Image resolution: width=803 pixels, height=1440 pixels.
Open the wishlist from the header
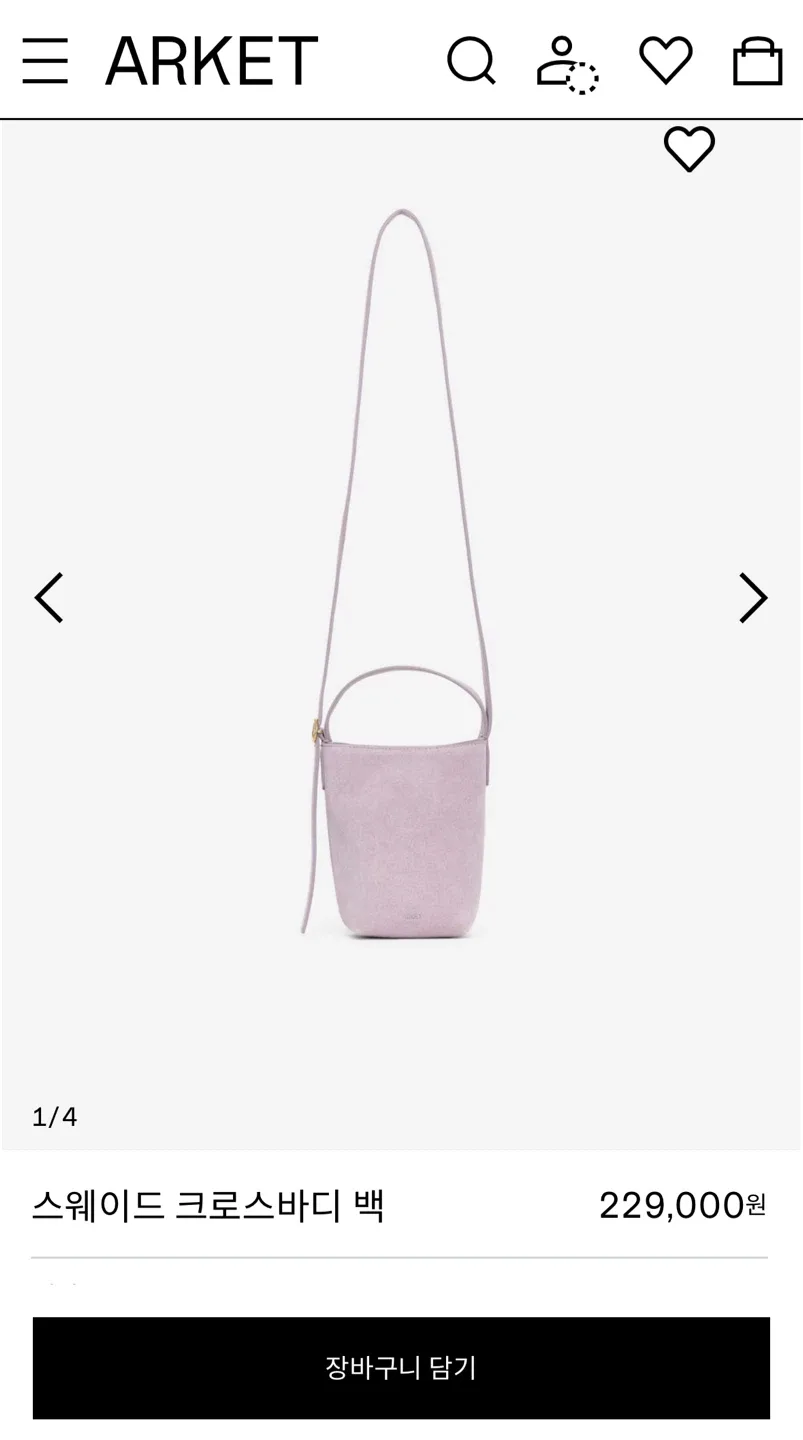point(666,60)
